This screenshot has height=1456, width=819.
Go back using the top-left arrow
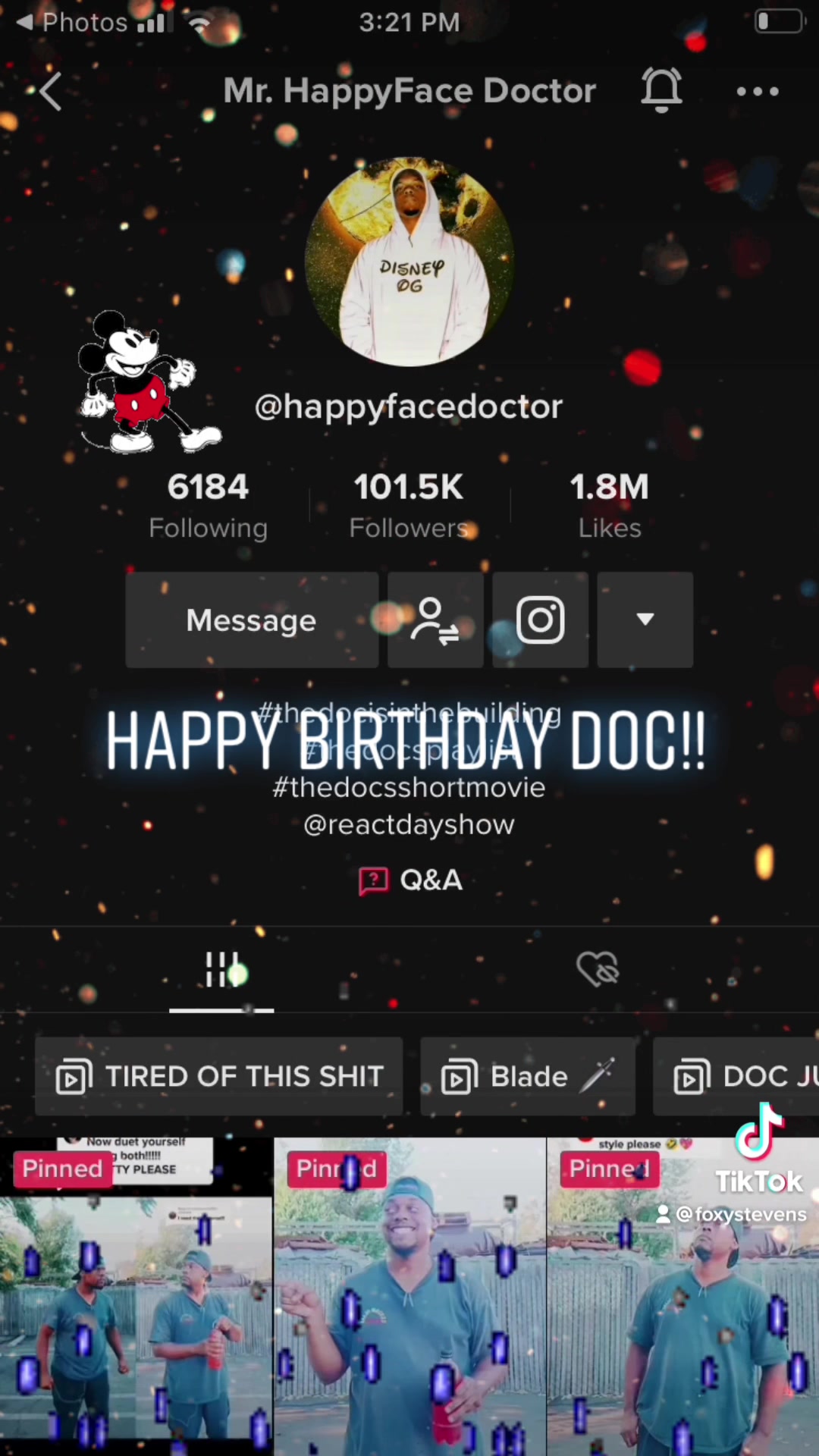(50, 92)
